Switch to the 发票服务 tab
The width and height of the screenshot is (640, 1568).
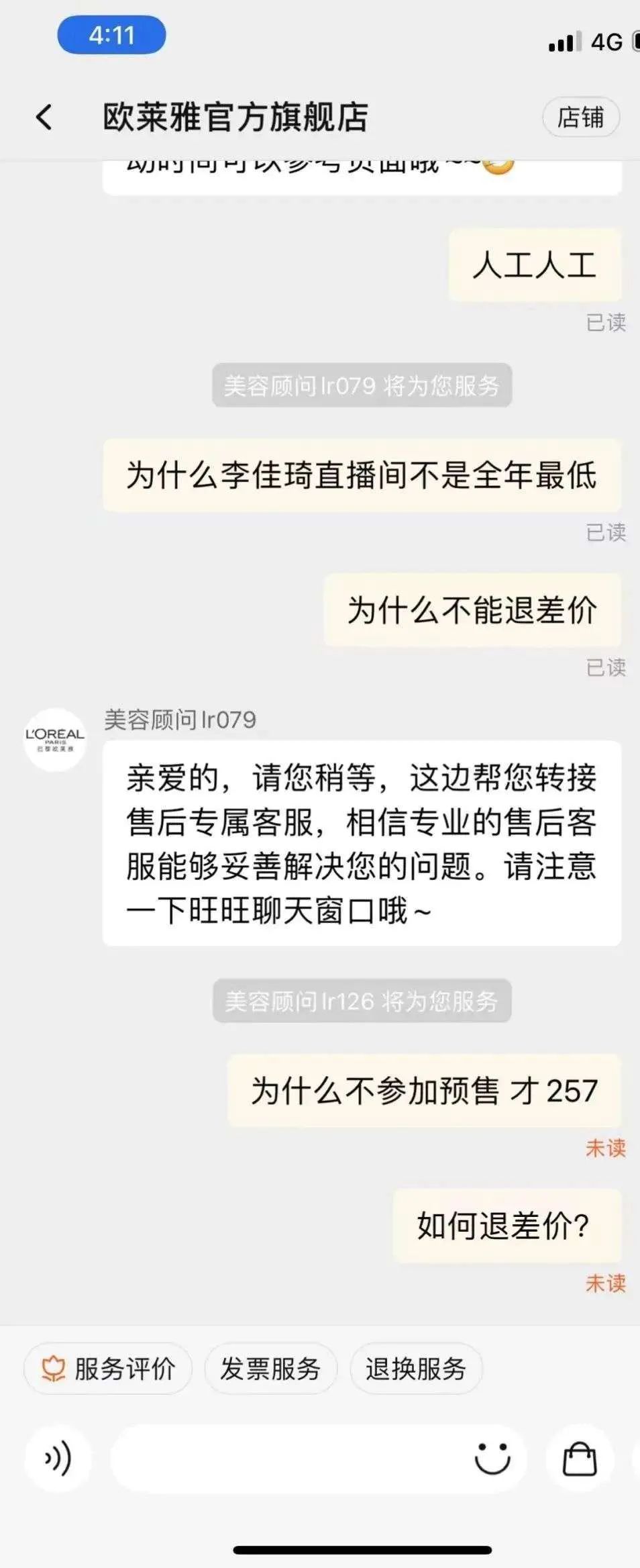pos(270,1368)
